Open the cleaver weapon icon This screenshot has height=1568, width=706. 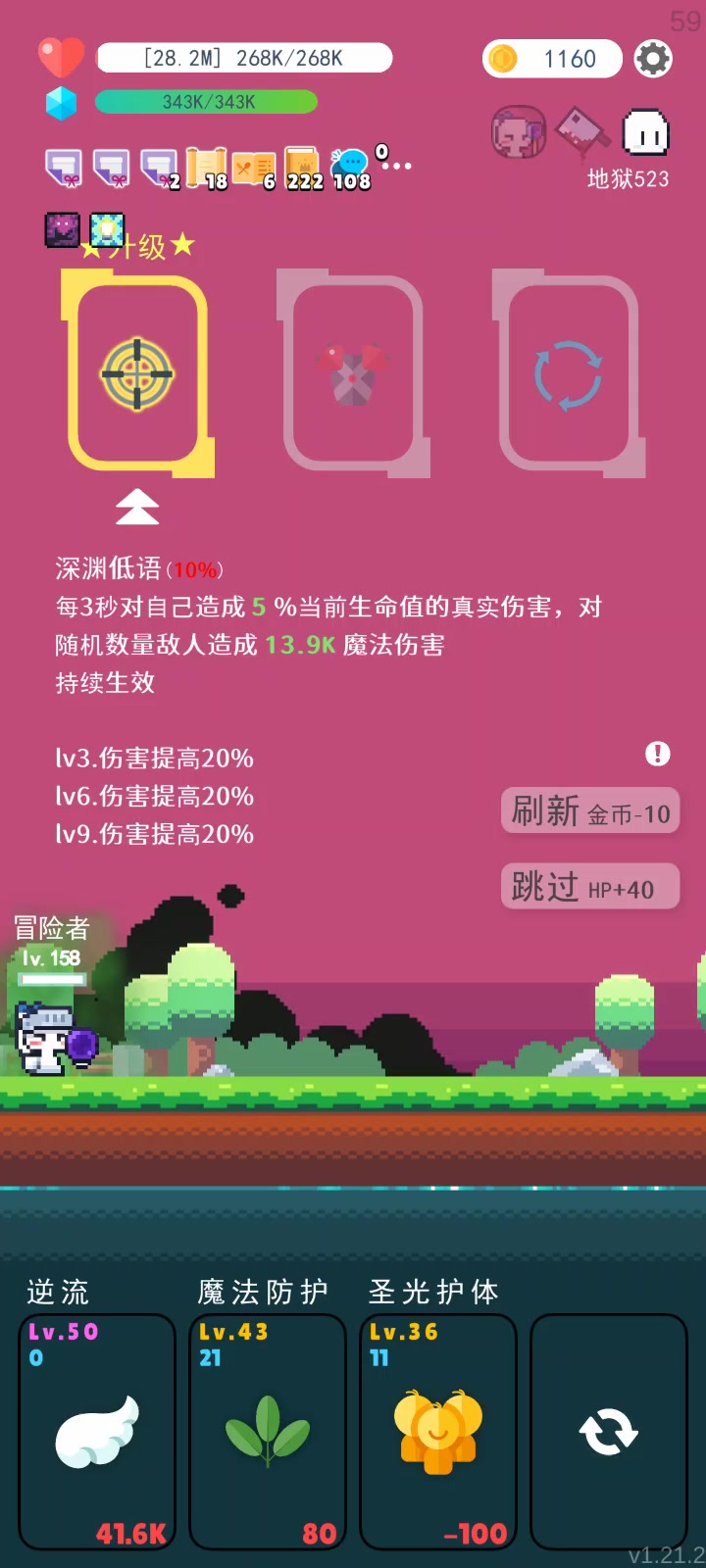582,132
